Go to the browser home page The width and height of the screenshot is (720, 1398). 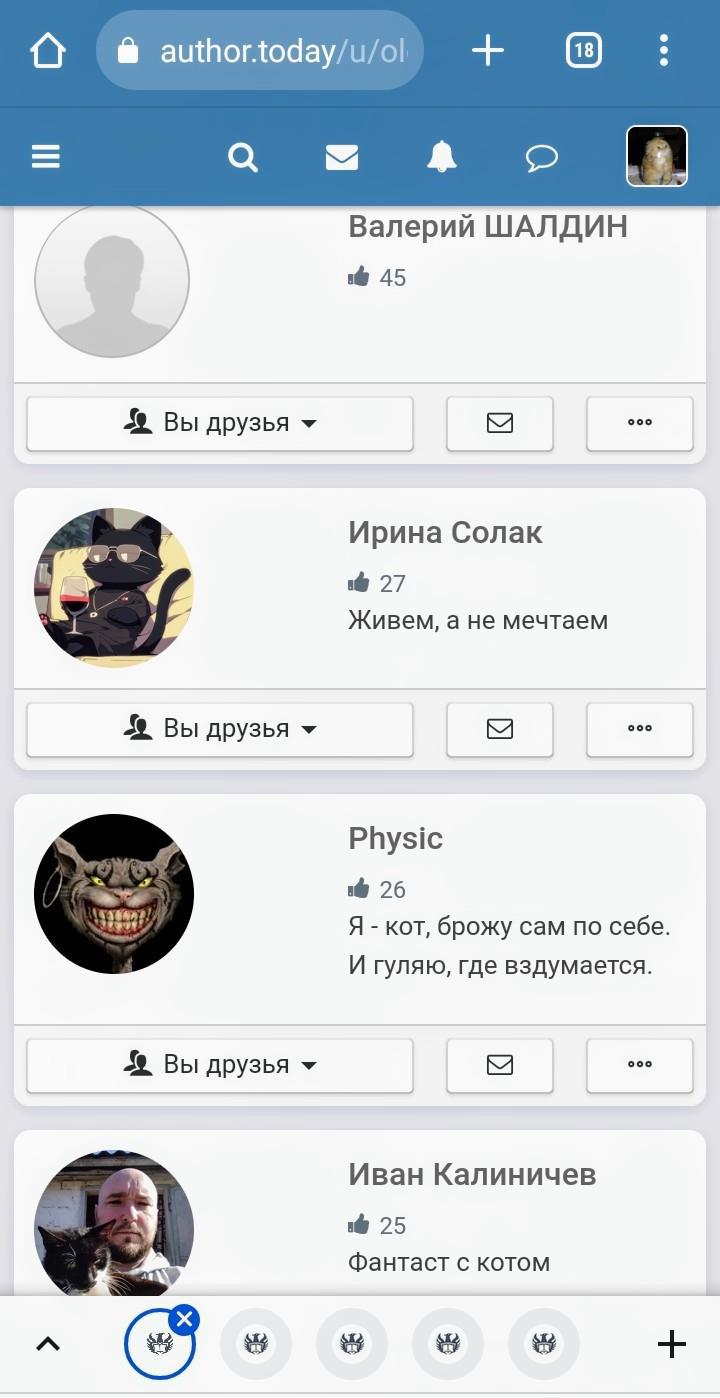(x=48, y=50)
